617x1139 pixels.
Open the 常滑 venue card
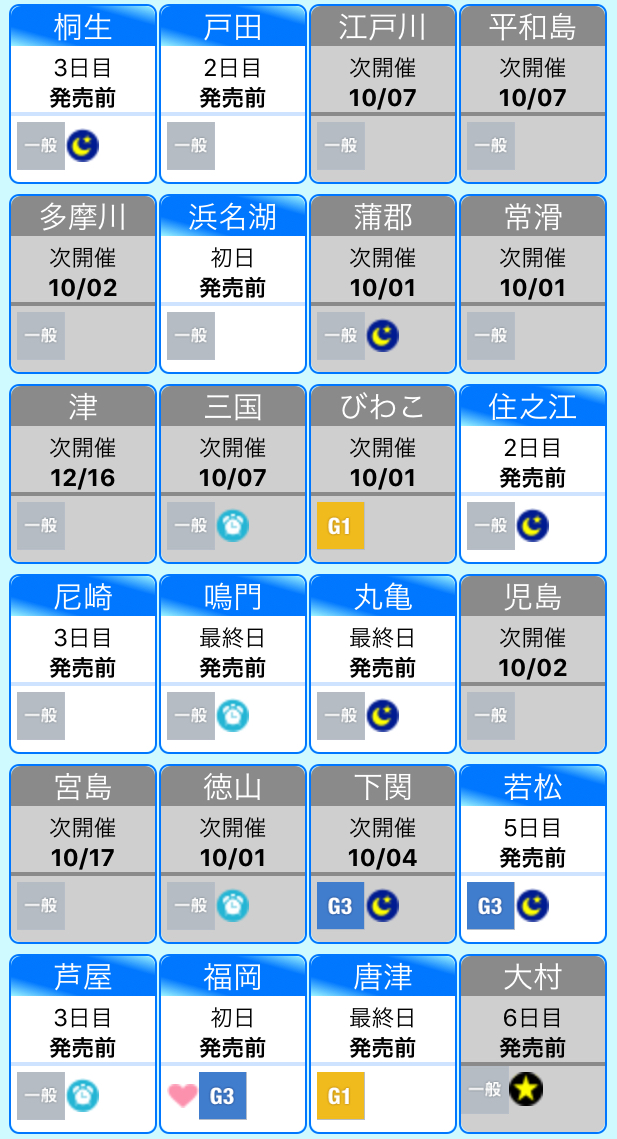coord(533,284)
